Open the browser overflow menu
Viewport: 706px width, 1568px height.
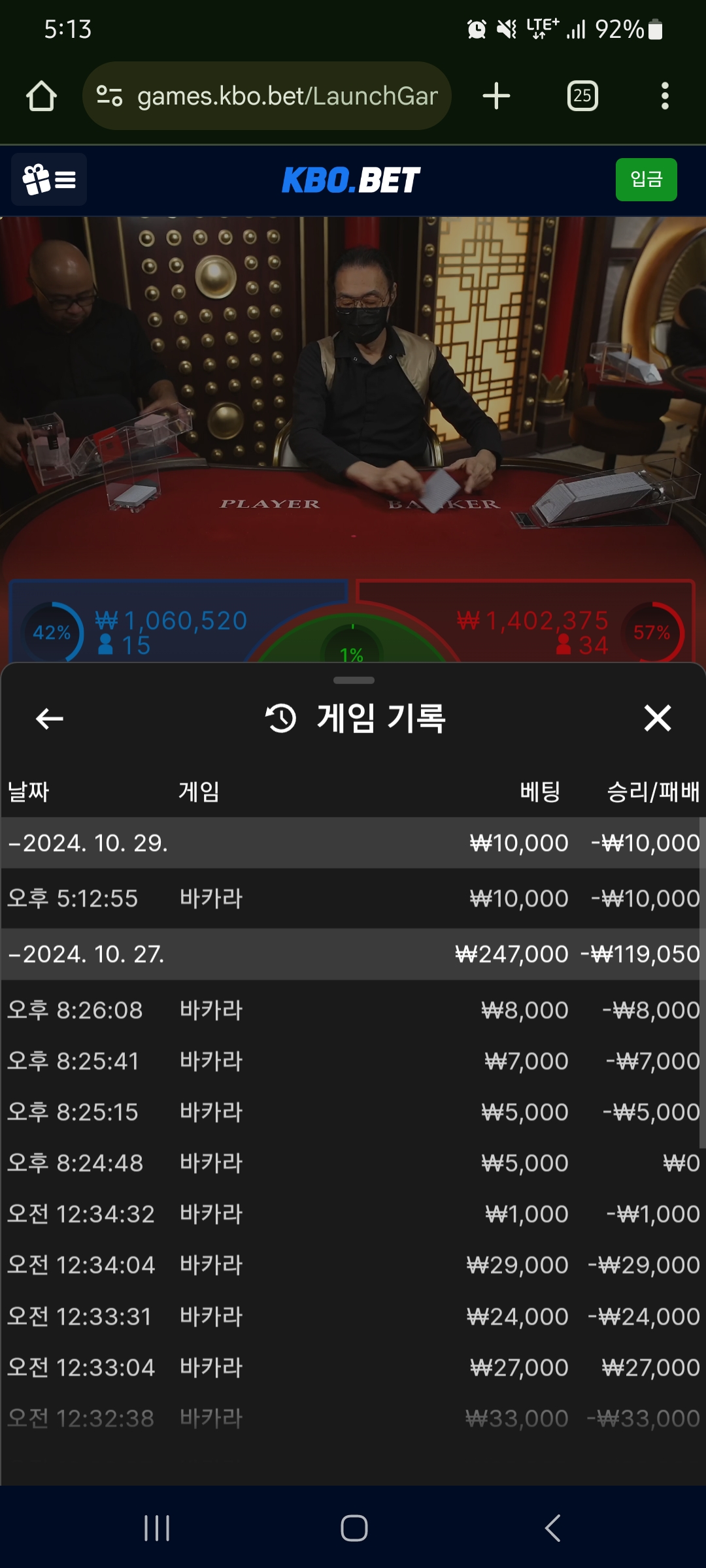[x=665, y=96]
